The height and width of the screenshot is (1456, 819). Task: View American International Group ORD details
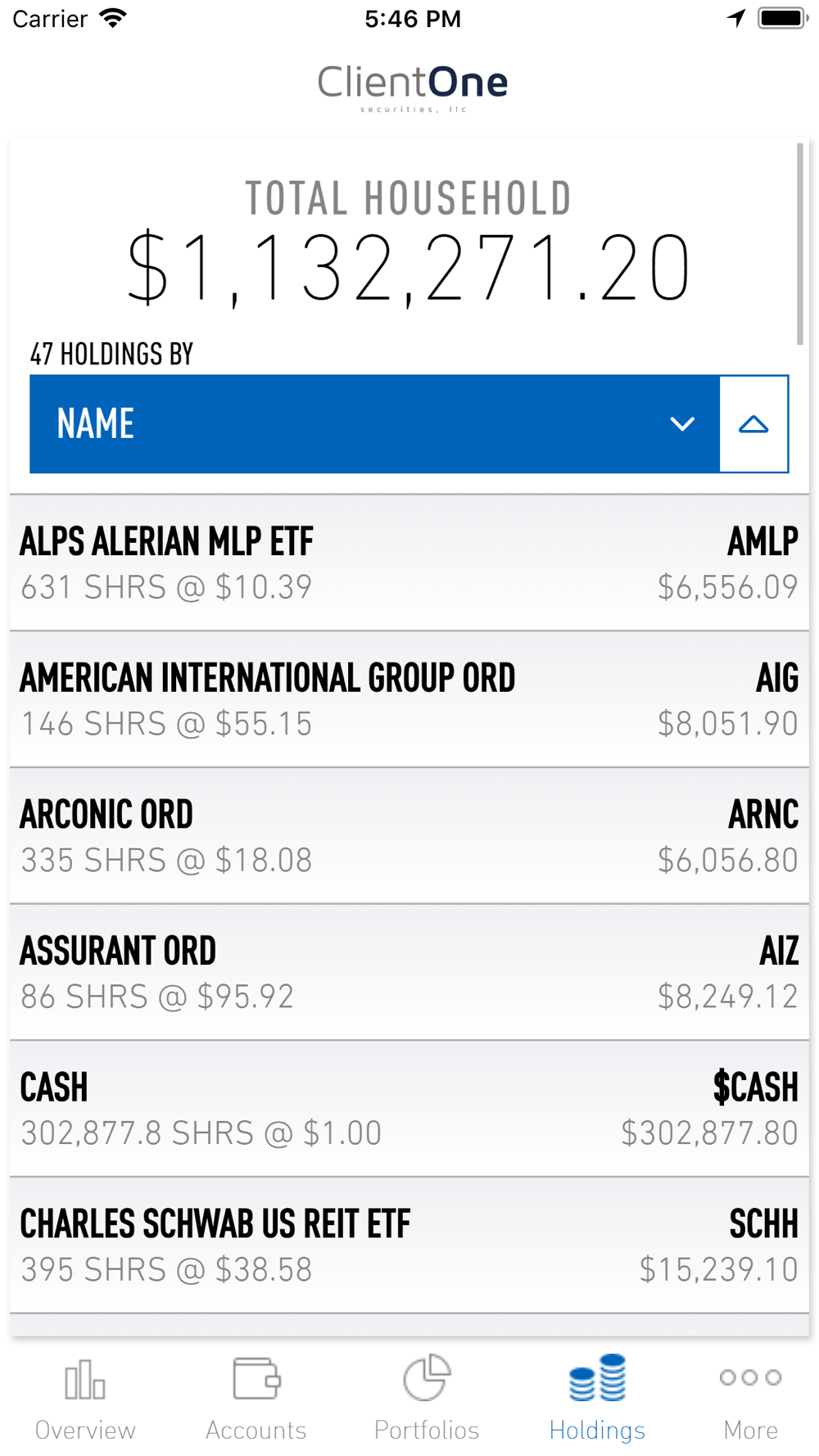pyautogui.click(x=409, y=699)
